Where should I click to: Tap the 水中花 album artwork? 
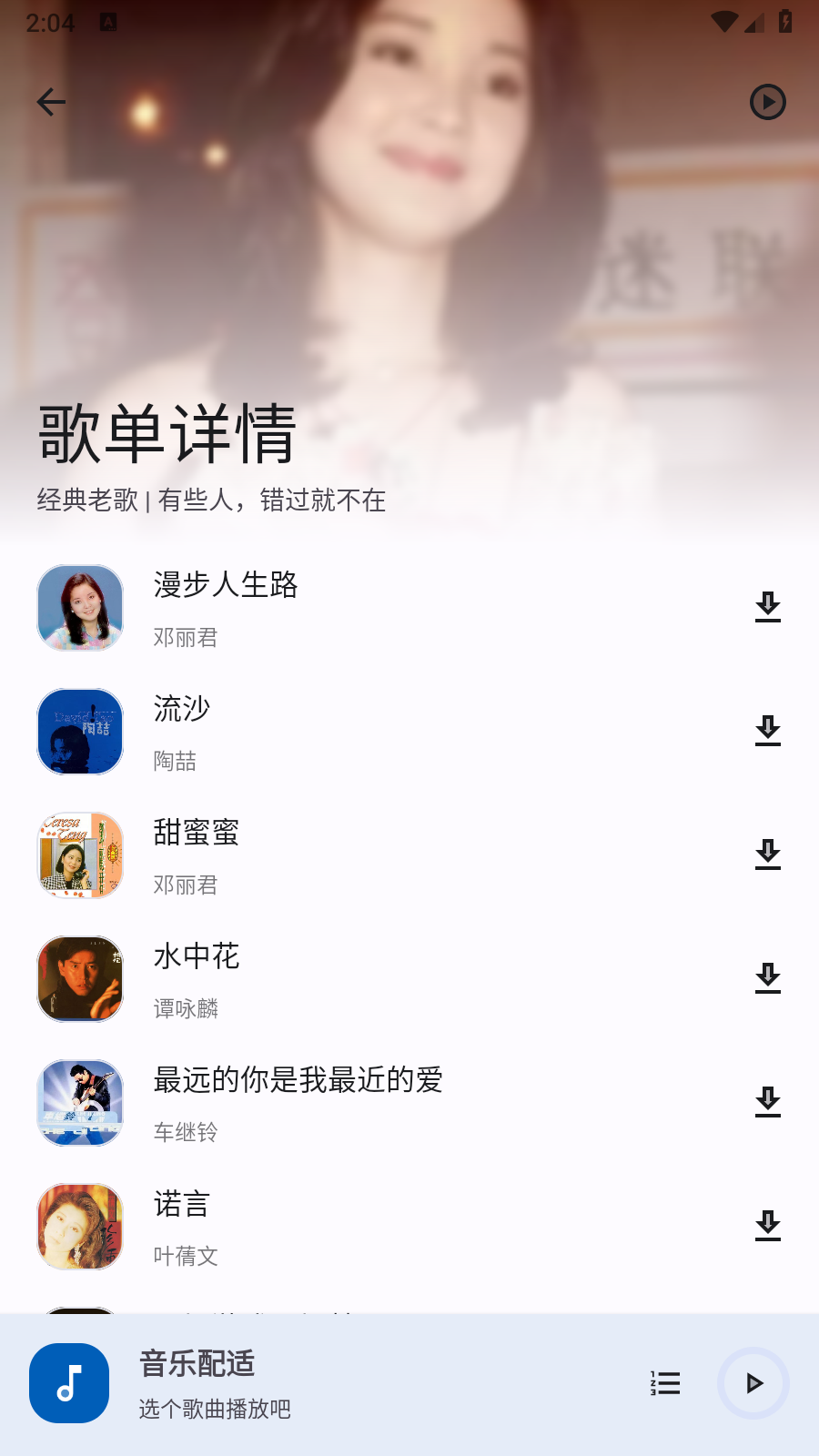click(x=80, y=979)
